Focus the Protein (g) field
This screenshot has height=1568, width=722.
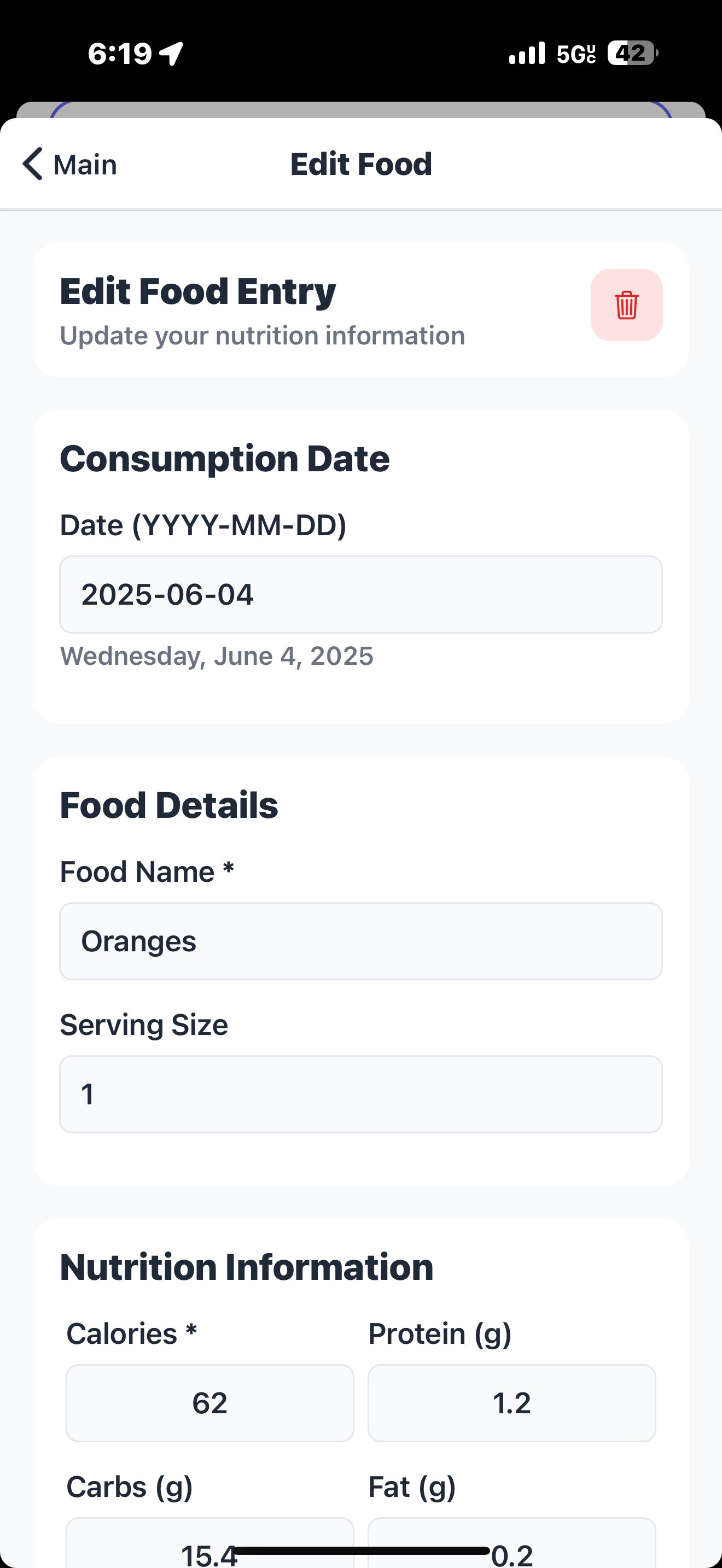[511, 1403]
